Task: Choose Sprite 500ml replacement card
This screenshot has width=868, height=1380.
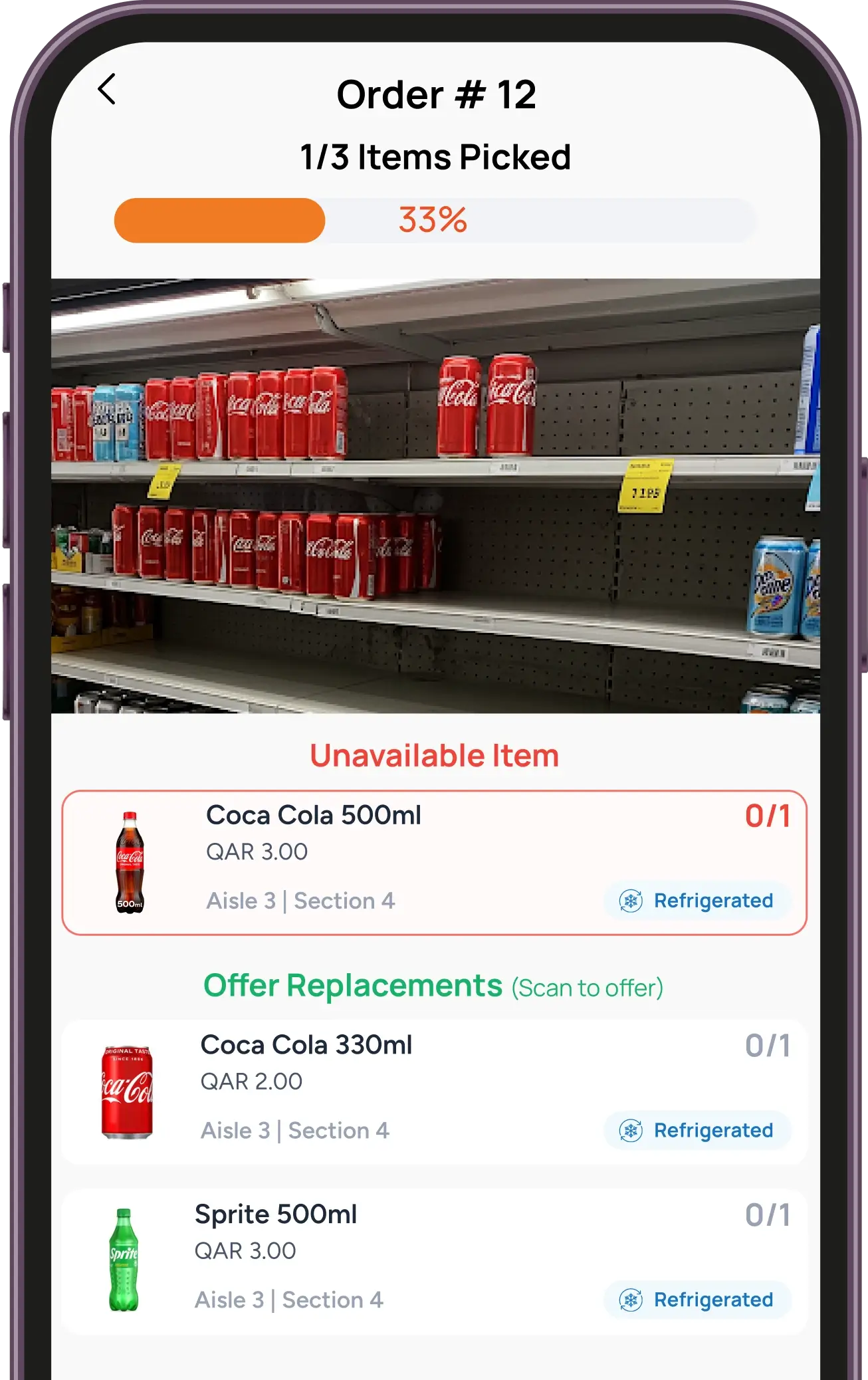Action: (x=433, y=1261)
